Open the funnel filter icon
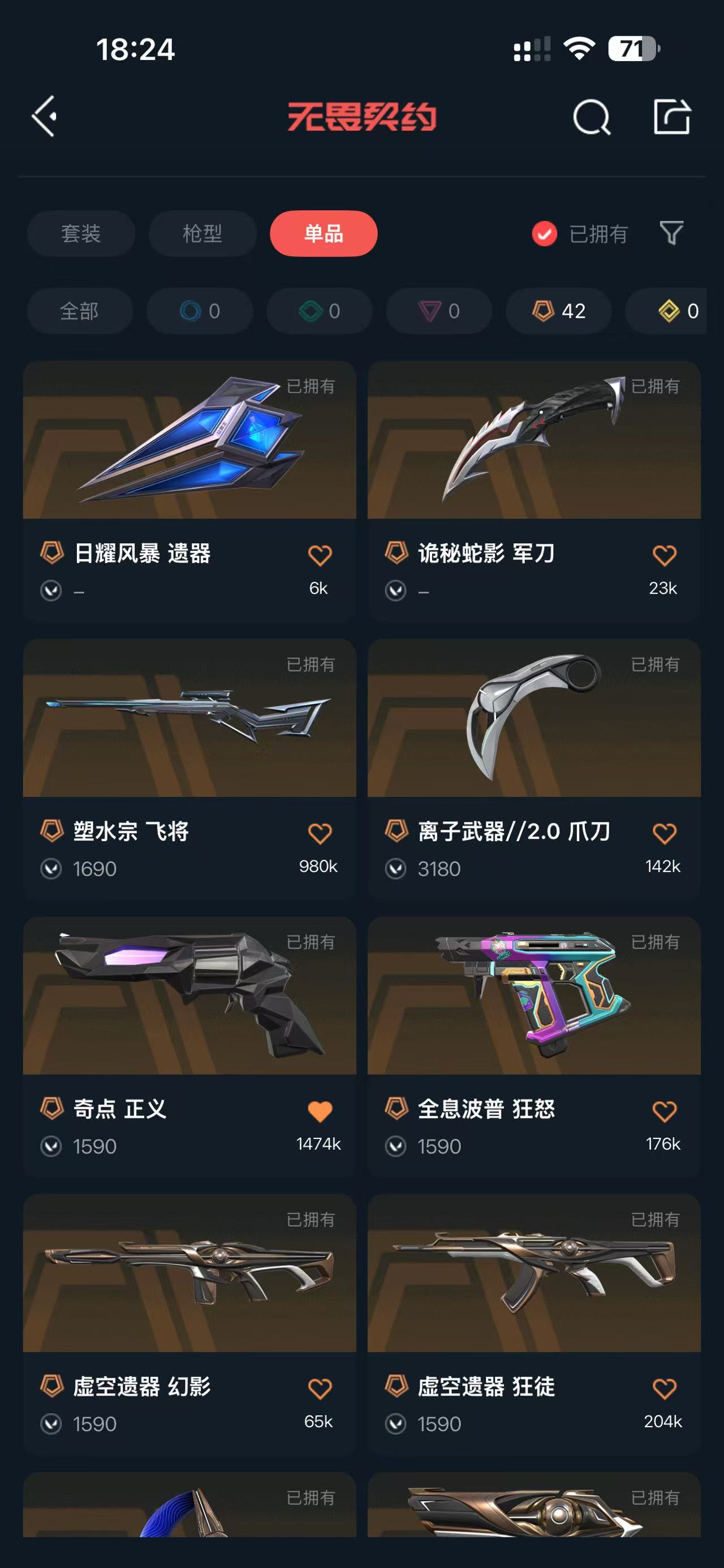Viewport: 724px width, 1568px height. tap(671, 233)
